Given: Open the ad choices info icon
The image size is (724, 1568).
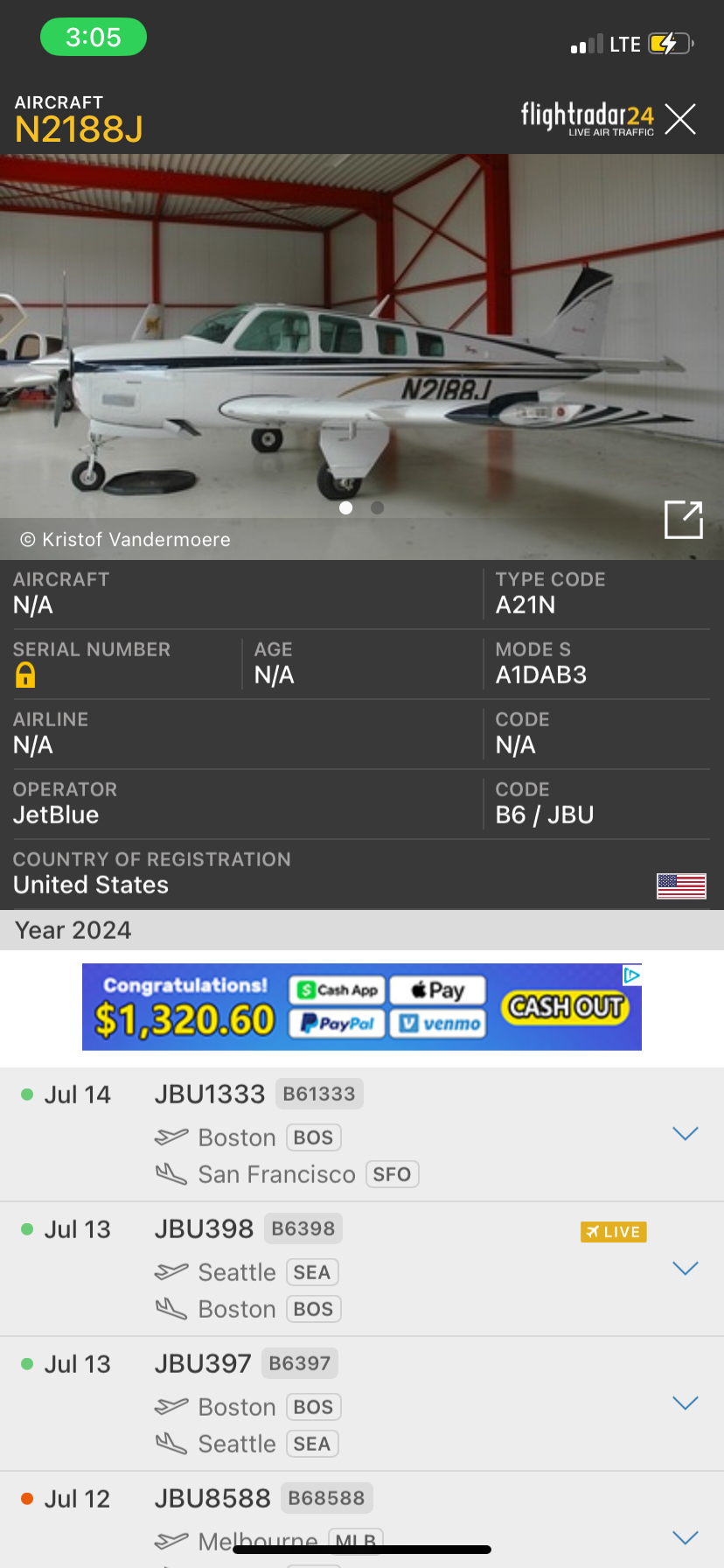Looking at the screenshot, I should click(x=631, y=975).
